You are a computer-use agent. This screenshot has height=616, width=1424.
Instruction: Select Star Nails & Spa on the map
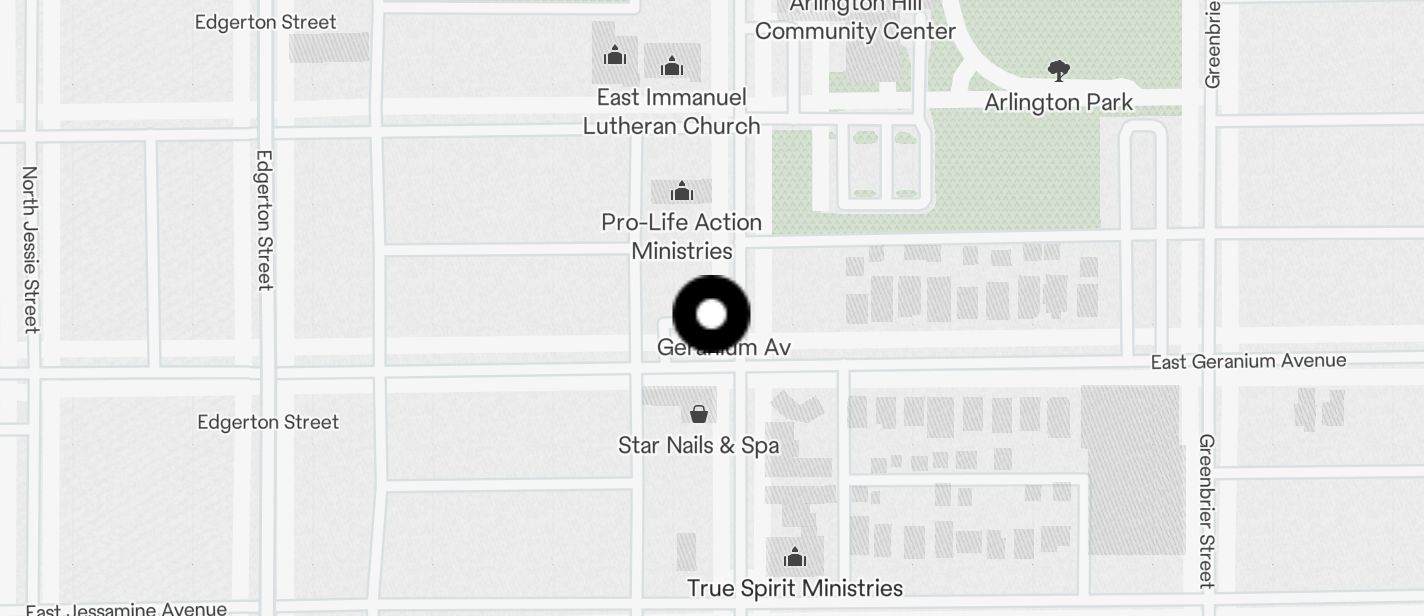coord(699,414)
